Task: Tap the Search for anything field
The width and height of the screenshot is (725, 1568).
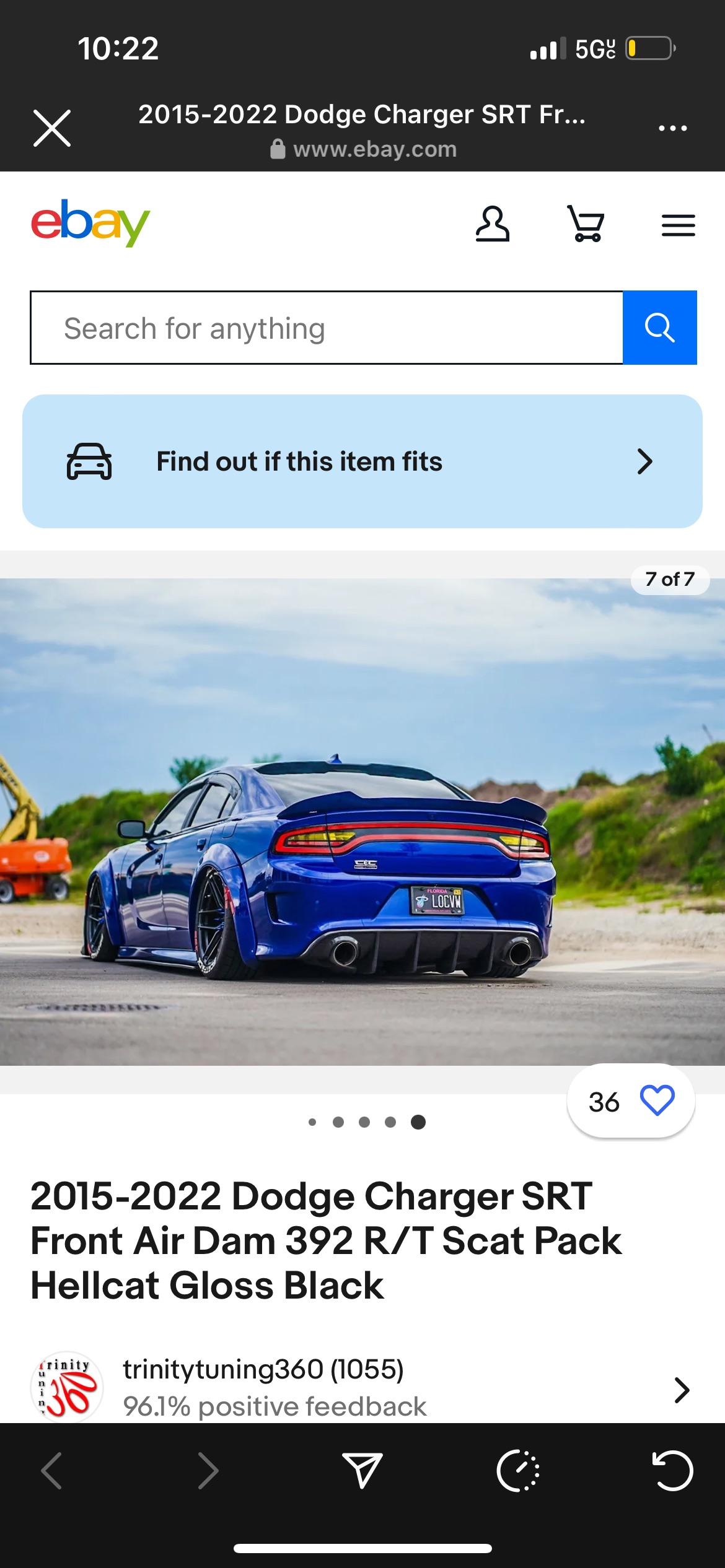Action: pos(327,328)
